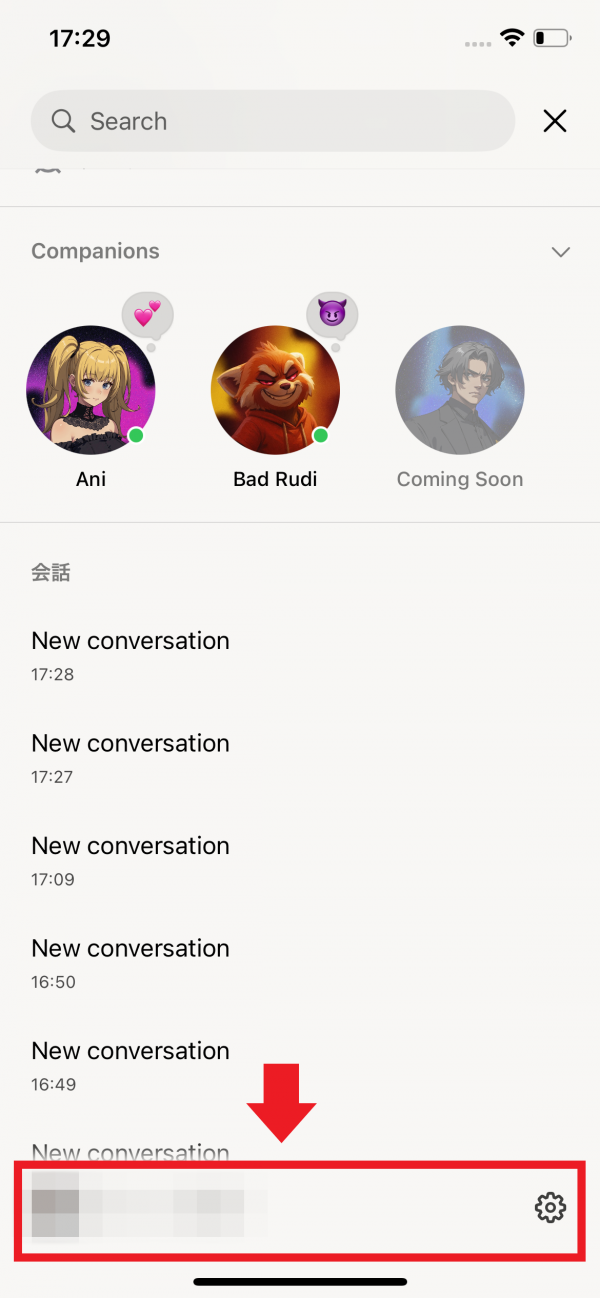
Task: Chat with Bad Rudi companion
Action: pyautogui.click(x=275, y=391)
